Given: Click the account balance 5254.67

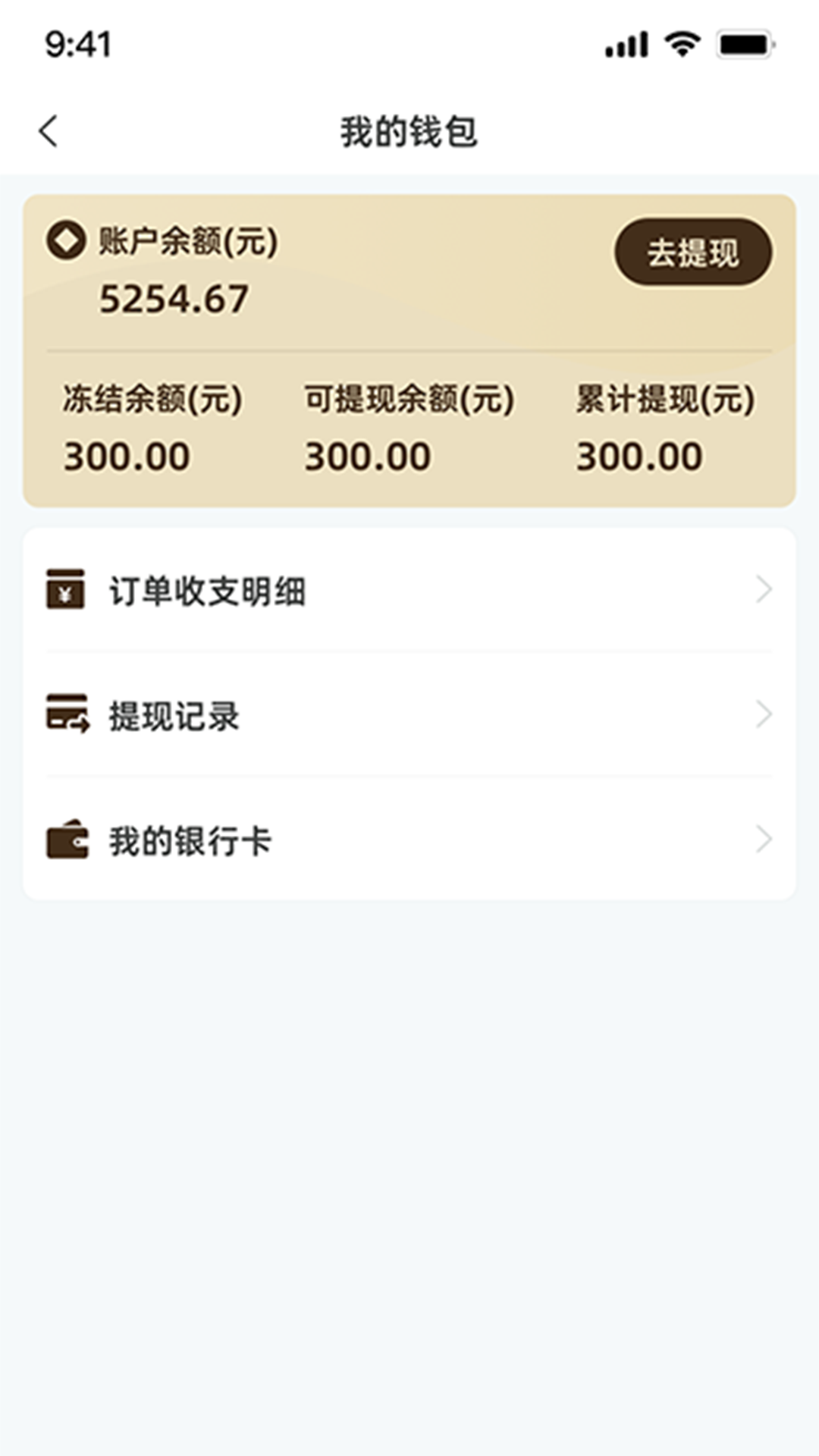Looking at the screenshot, I should (x=173, y=299).
